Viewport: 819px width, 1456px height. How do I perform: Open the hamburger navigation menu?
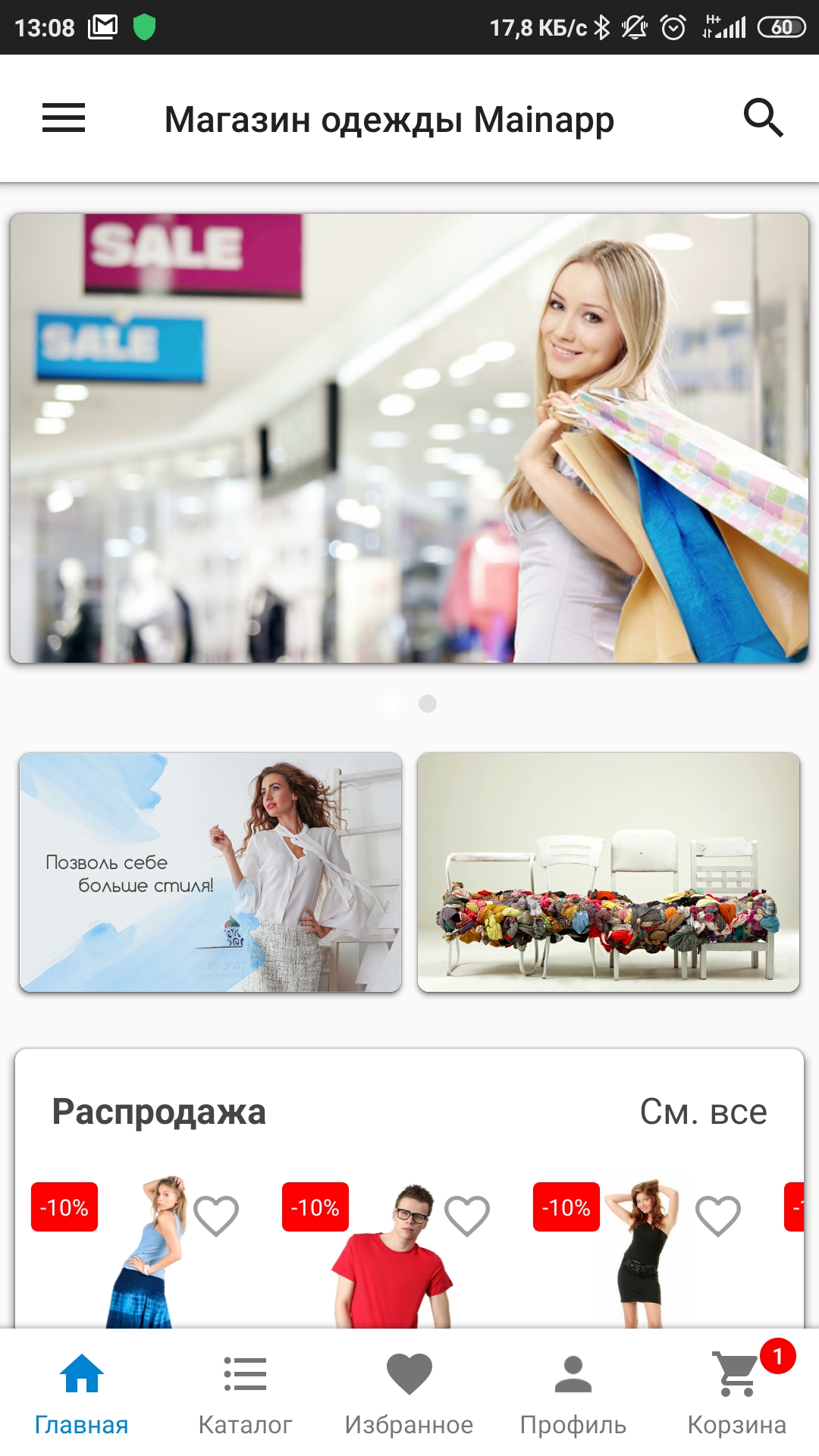(64, 118)
